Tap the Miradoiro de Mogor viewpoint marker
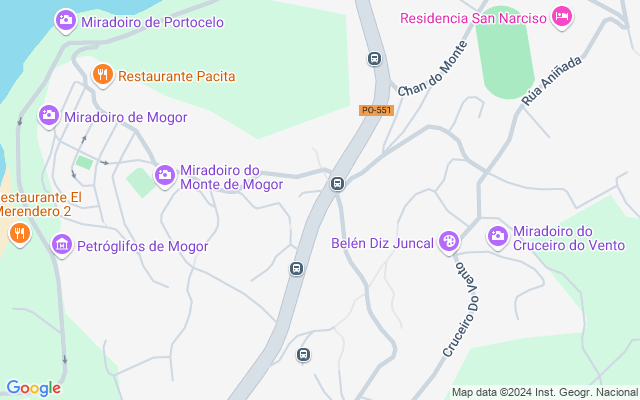640x400 pixels. click(48, 117)
